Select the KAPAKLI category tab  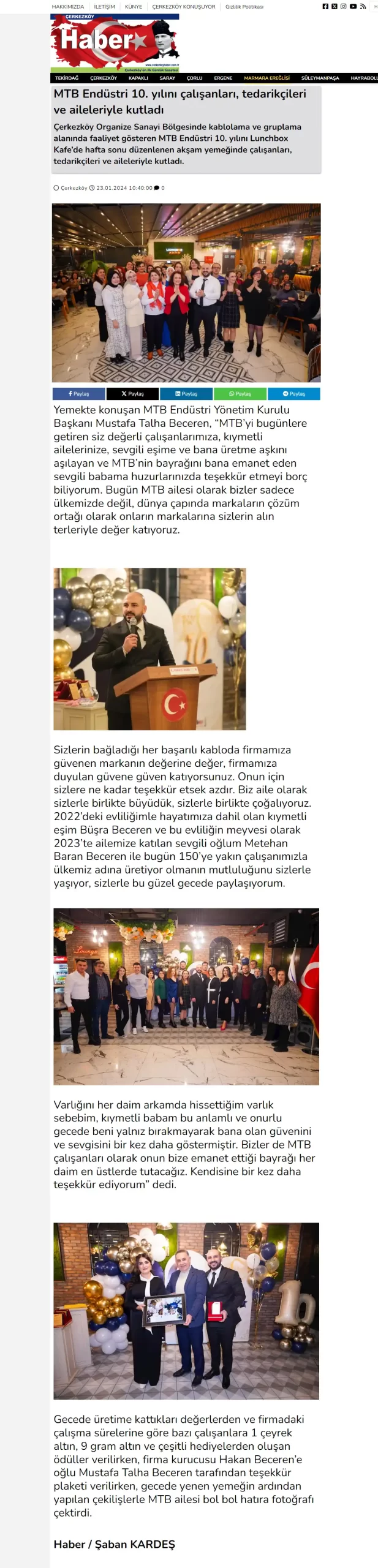138,78
